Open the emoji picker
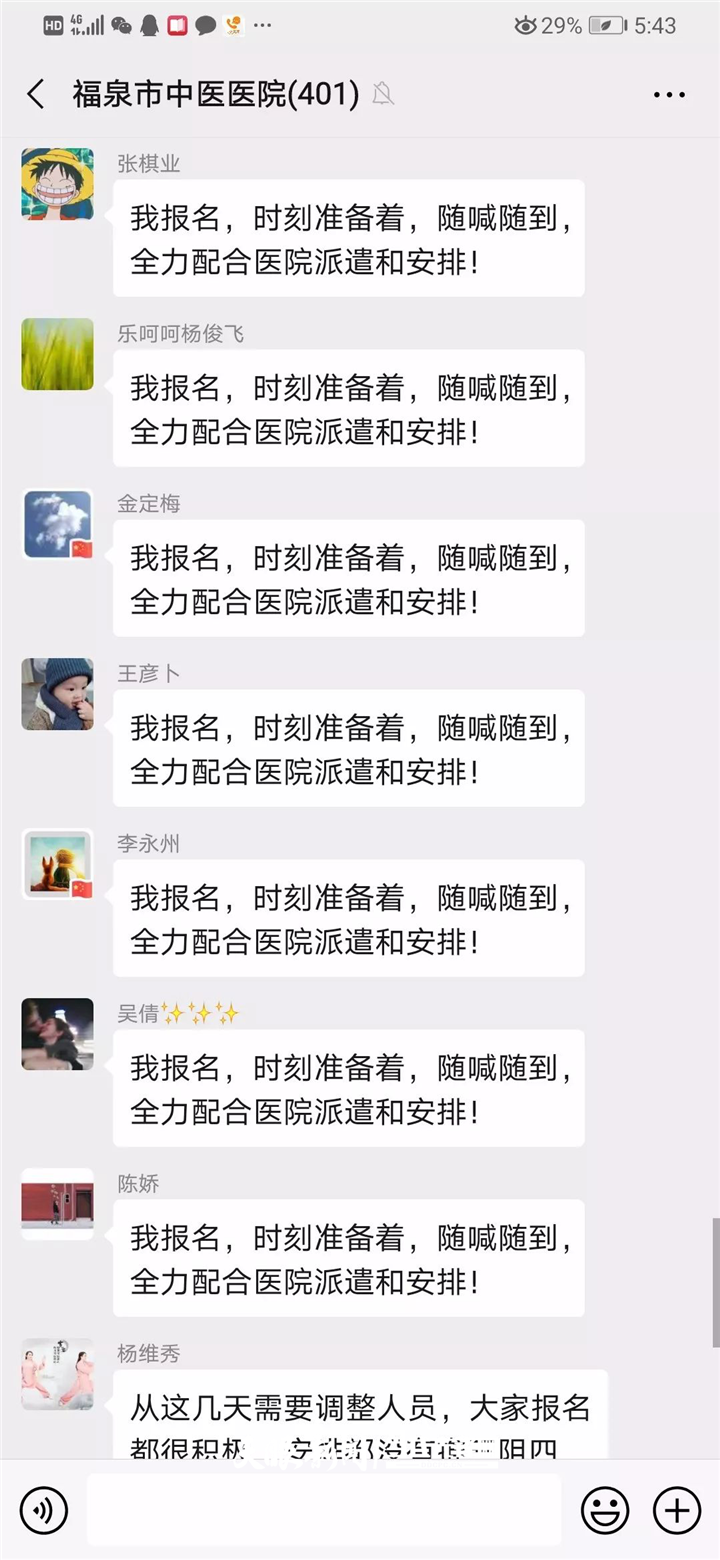 [605, 1509]
